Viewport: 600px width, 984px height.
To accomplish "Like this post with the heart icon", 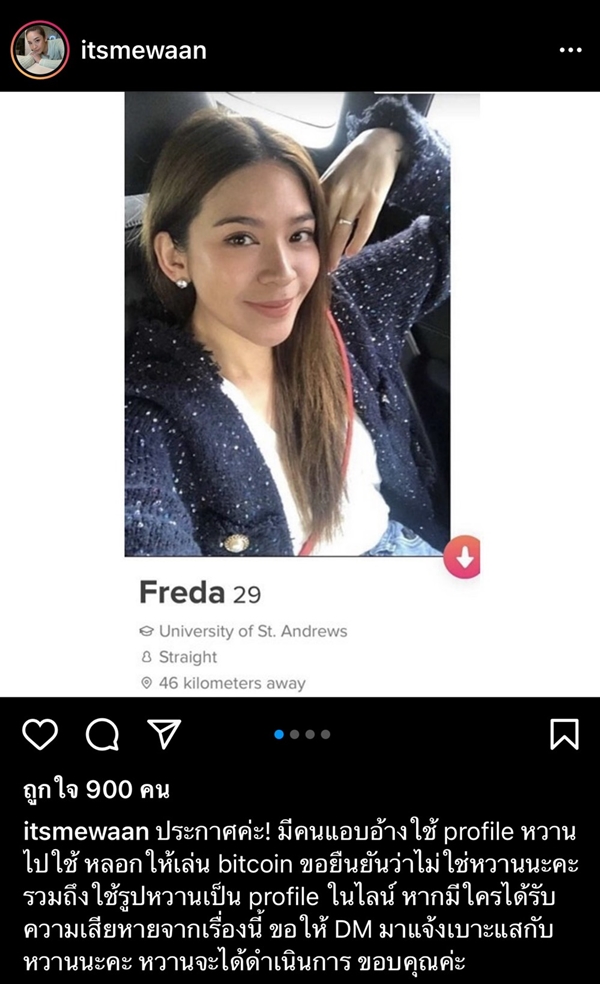I will coord(40,734).
